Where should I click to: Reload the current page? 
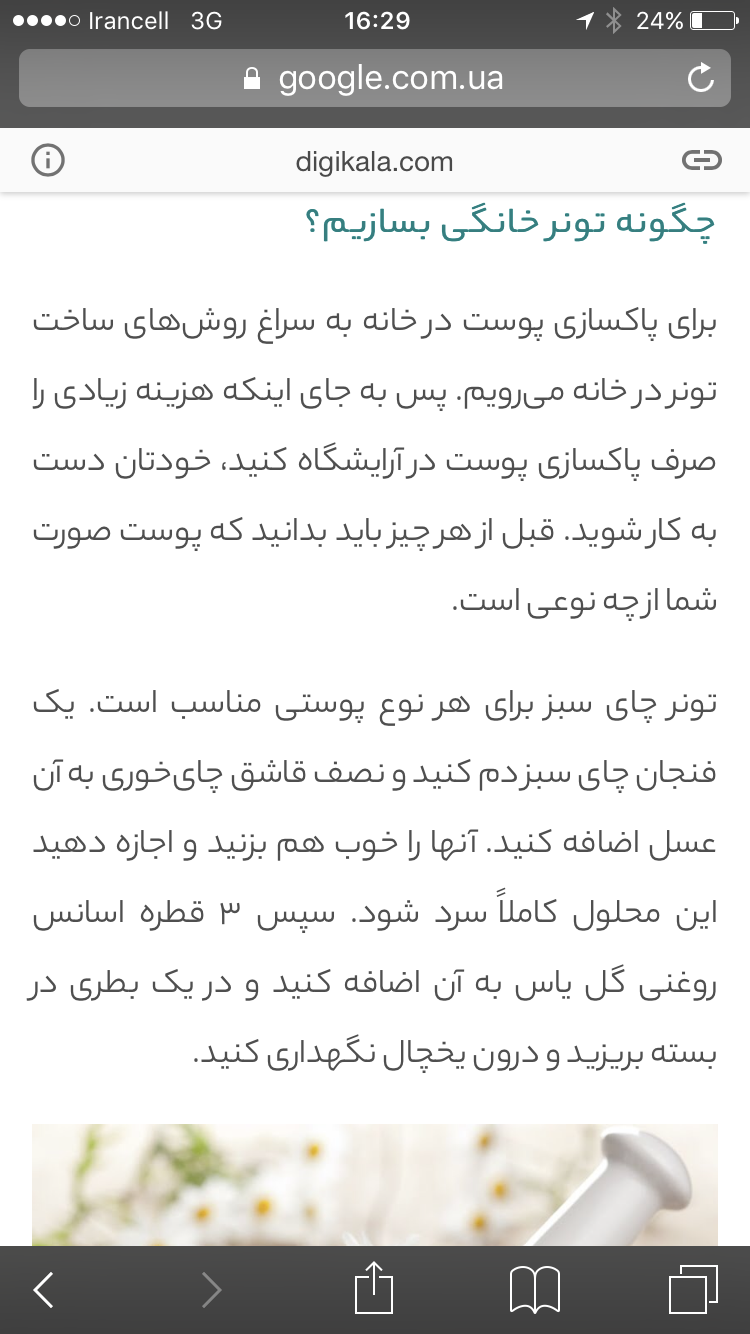(x=701, y=78)
